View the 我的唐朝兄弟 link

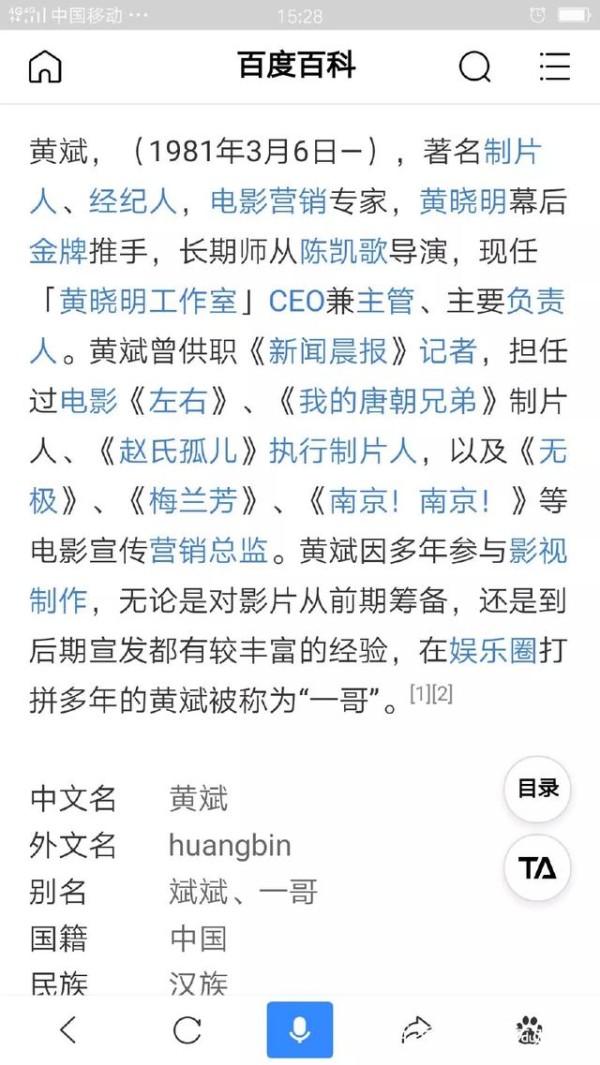(x=389, y=403)
